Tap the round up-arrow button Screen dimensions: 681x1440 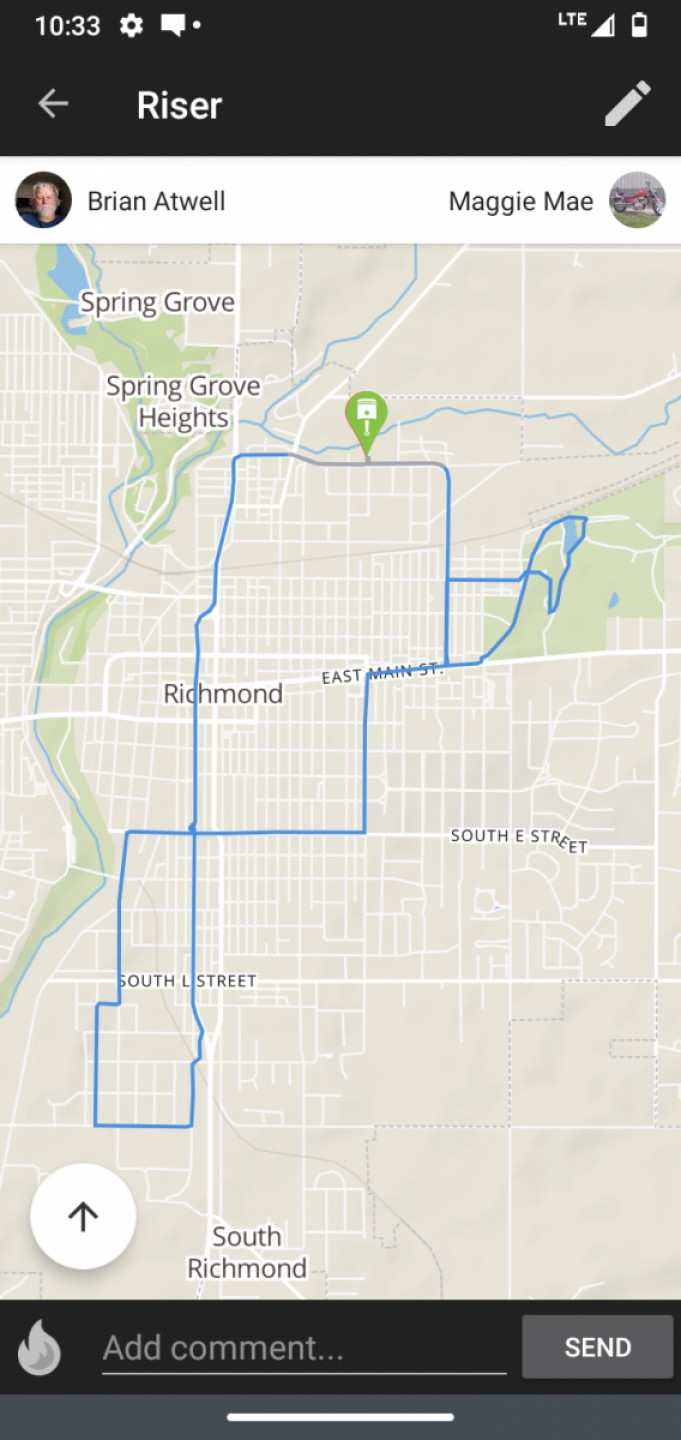point(83,1216)
